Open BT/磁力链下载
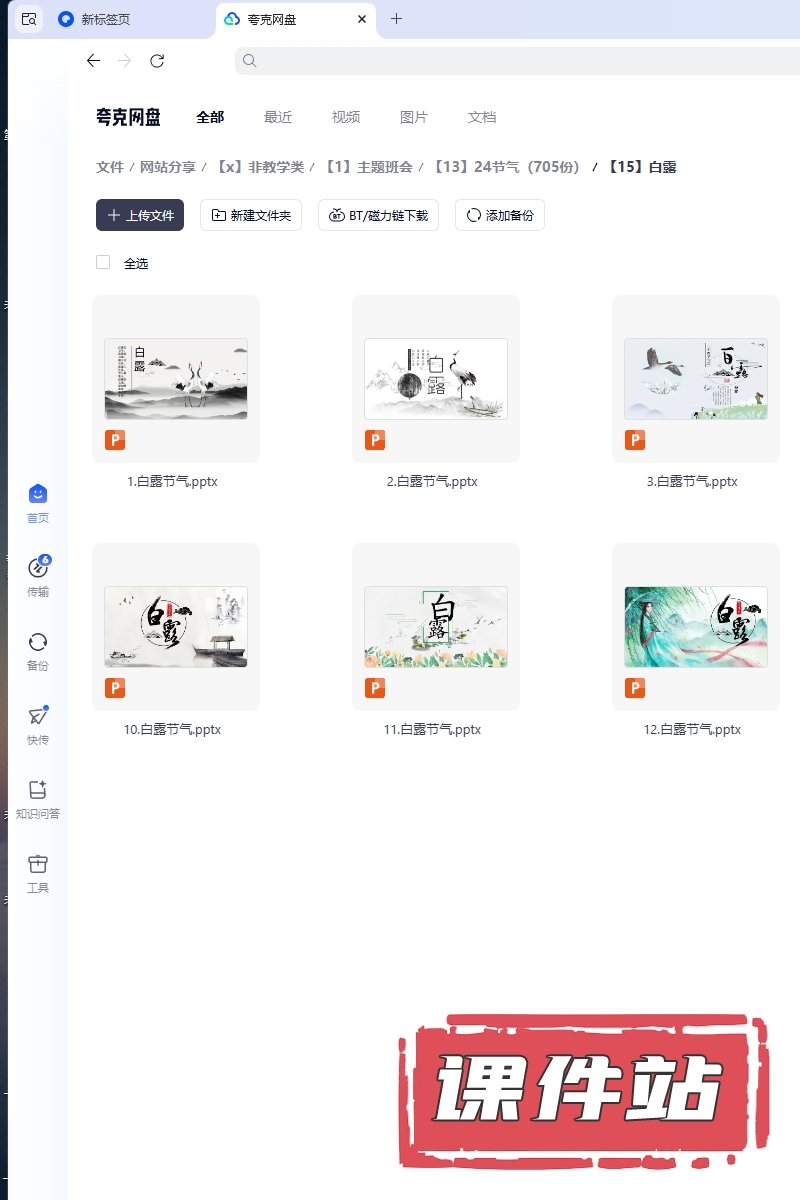This screenshot has width=800, height=1200. pos(378,215)
